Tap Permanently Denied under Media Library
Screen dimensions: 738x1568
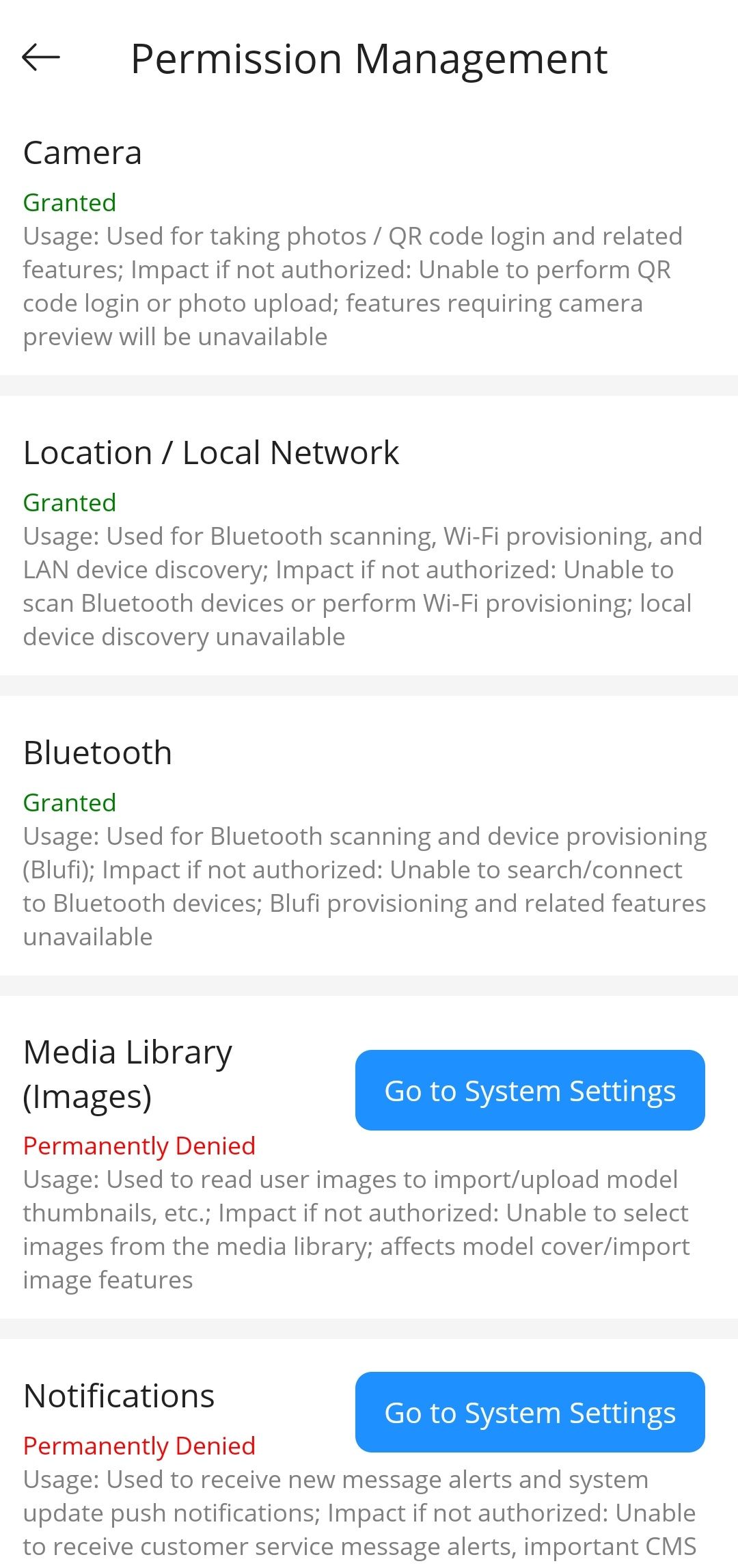(139, 1146)
